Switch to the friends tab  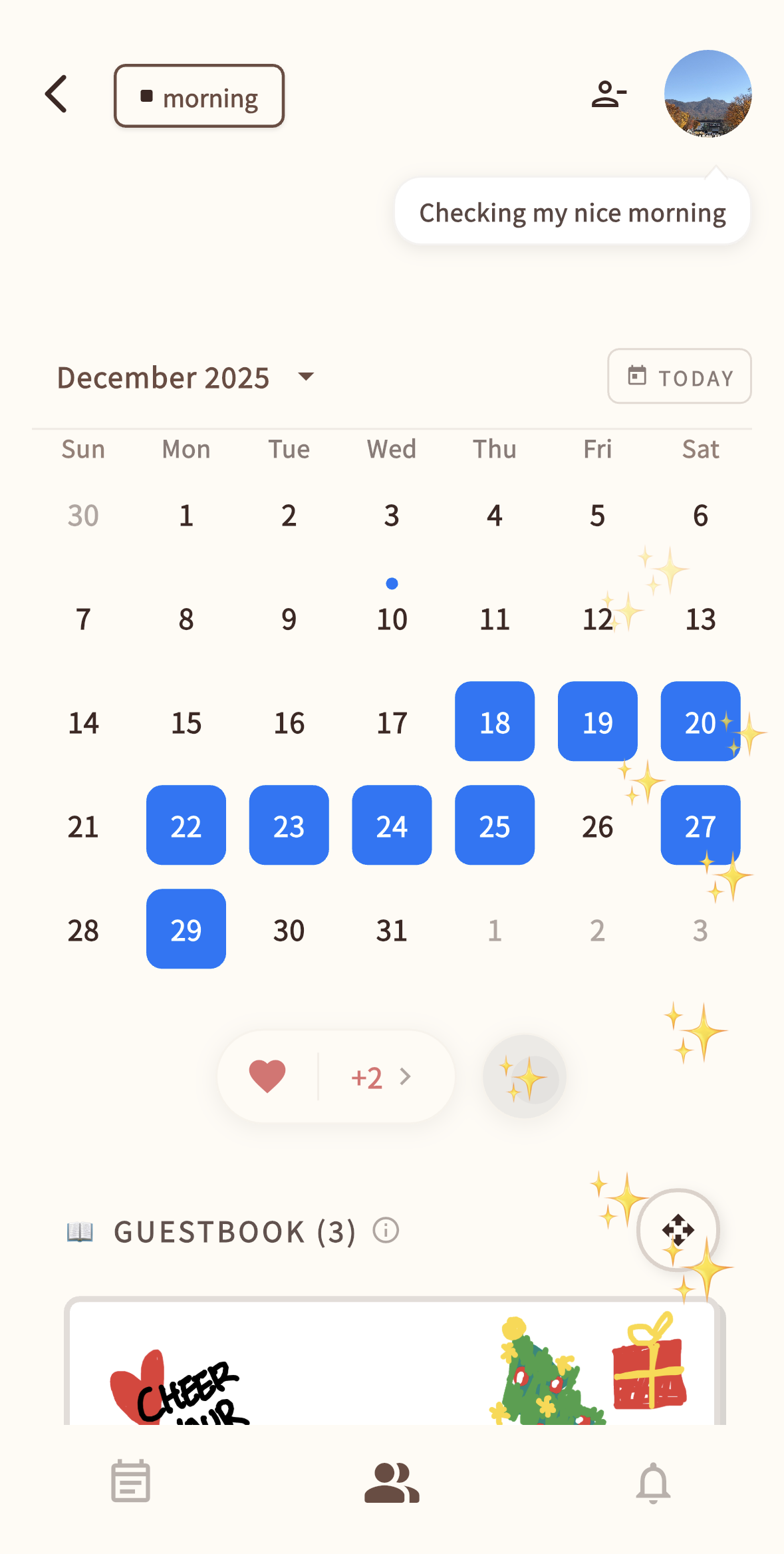click(x=392, y=1481)
